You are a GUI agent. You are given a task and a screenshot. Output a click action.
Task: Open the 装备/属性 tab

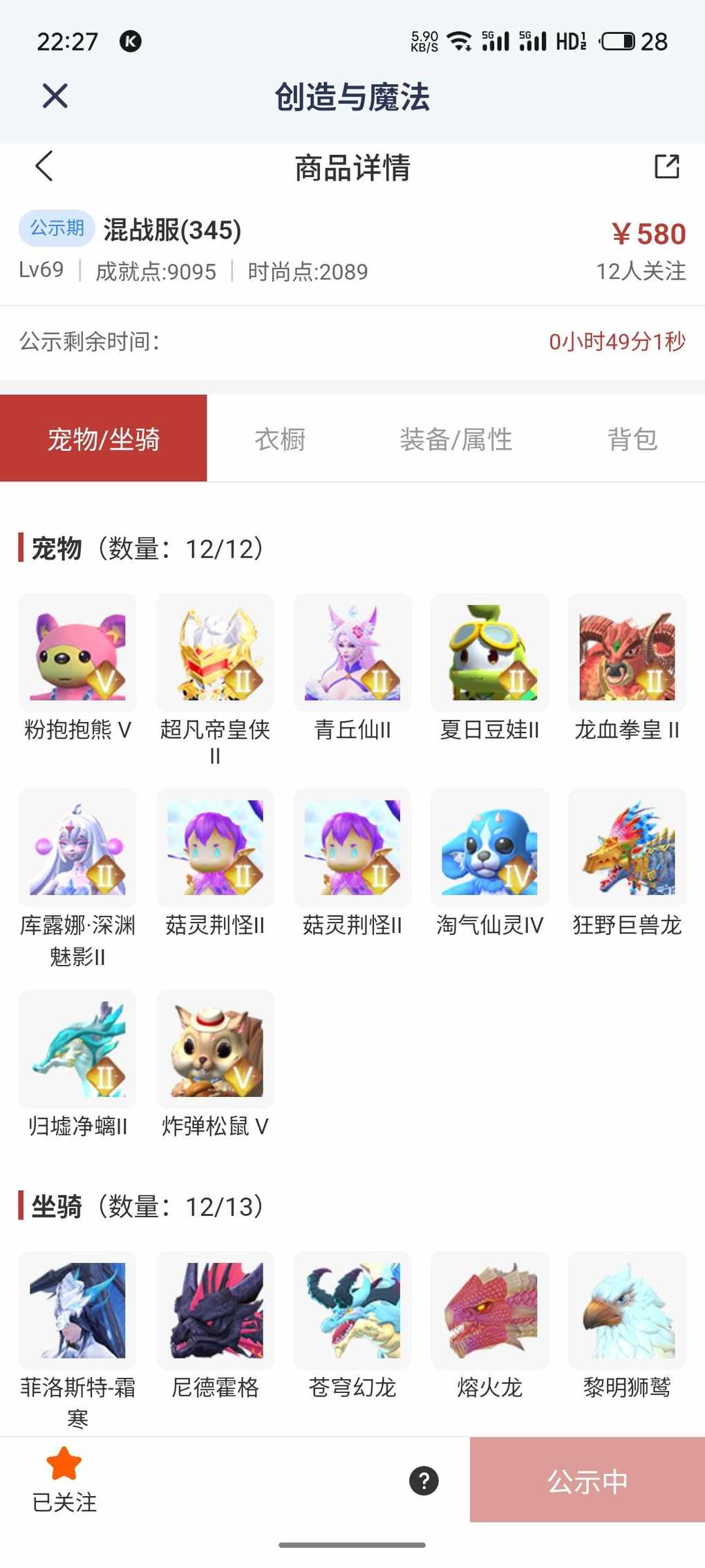click(455, 439)
